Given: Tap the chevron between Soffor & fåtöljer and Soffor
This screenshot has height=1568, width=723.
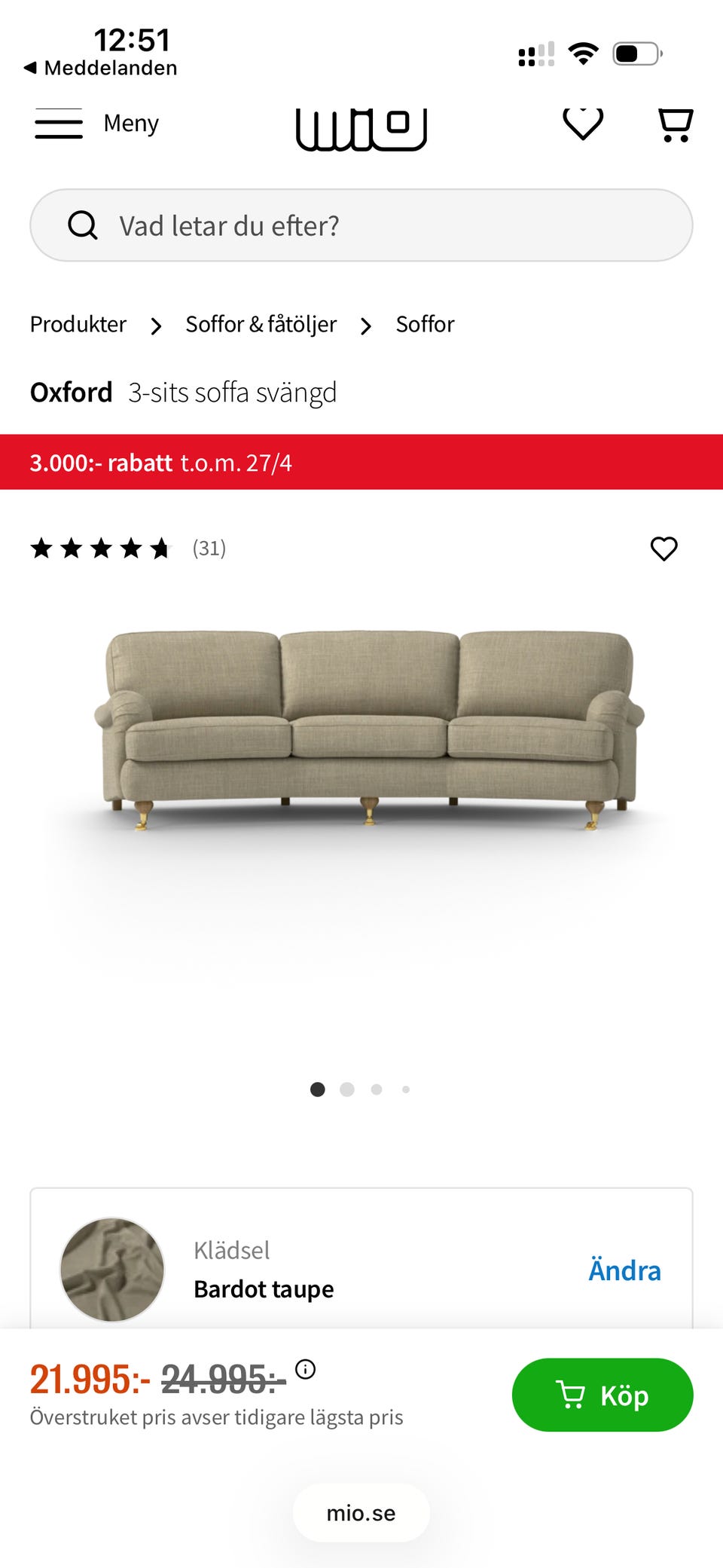Looking at the screenshot, I should 366,326.
